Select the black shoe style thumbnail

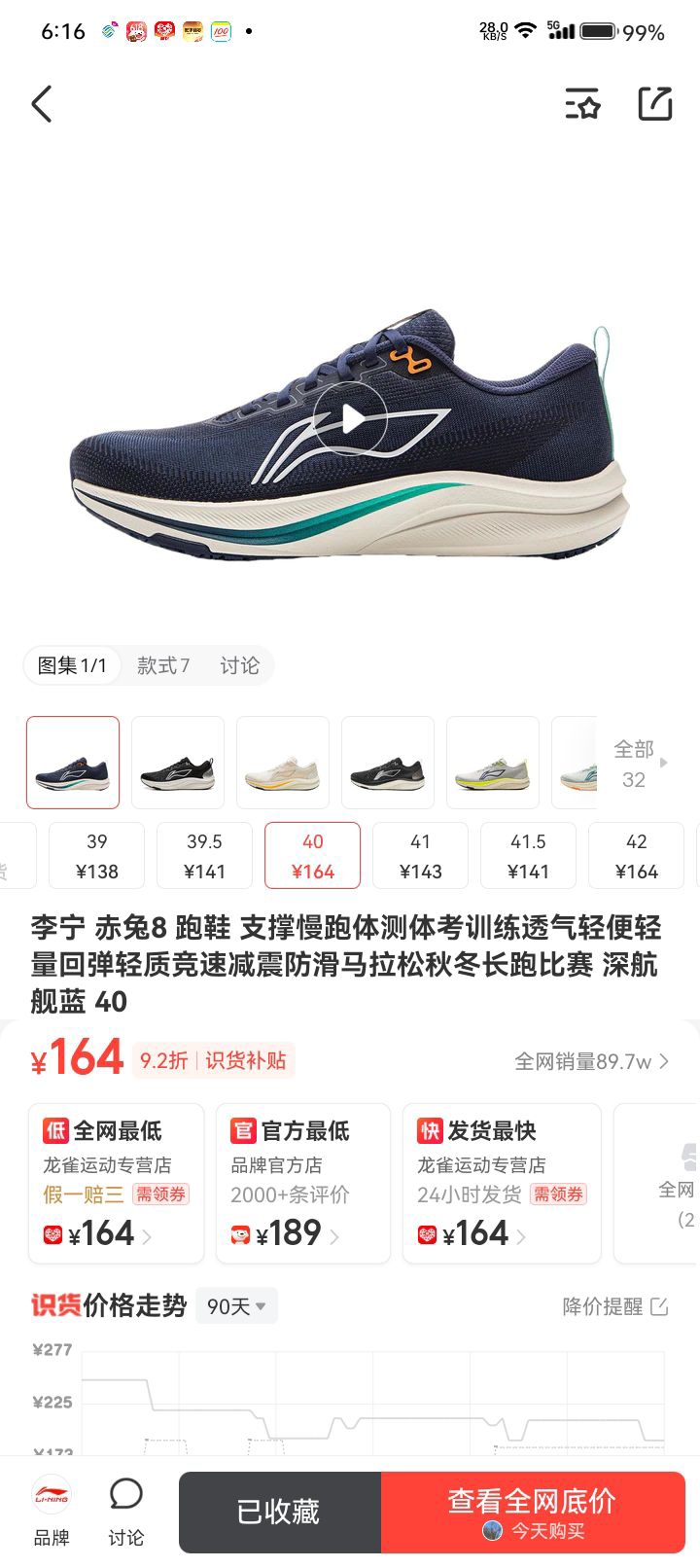click(178, 763)
